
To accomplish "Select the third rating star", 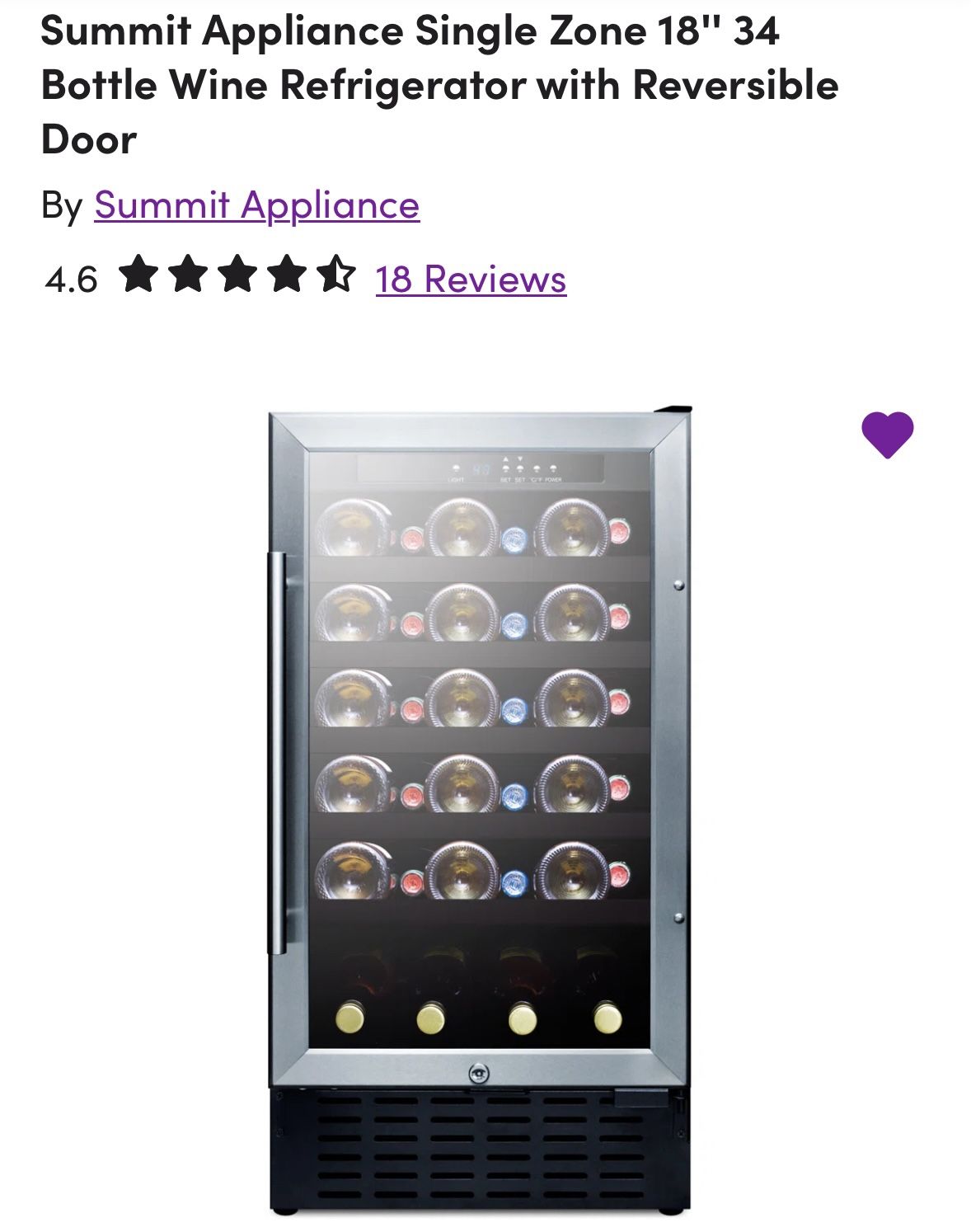I will (x=238, y=280).
